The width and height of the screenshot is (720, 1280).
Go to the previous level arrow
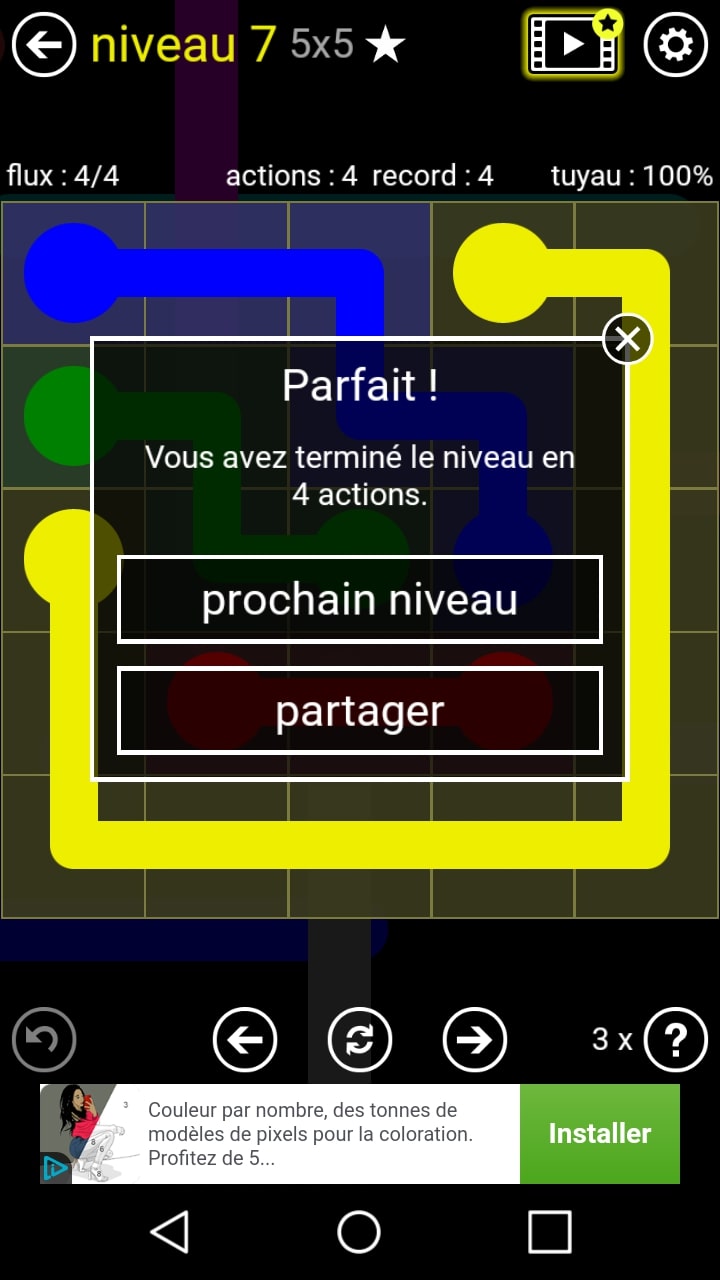tap(245, 1040)
